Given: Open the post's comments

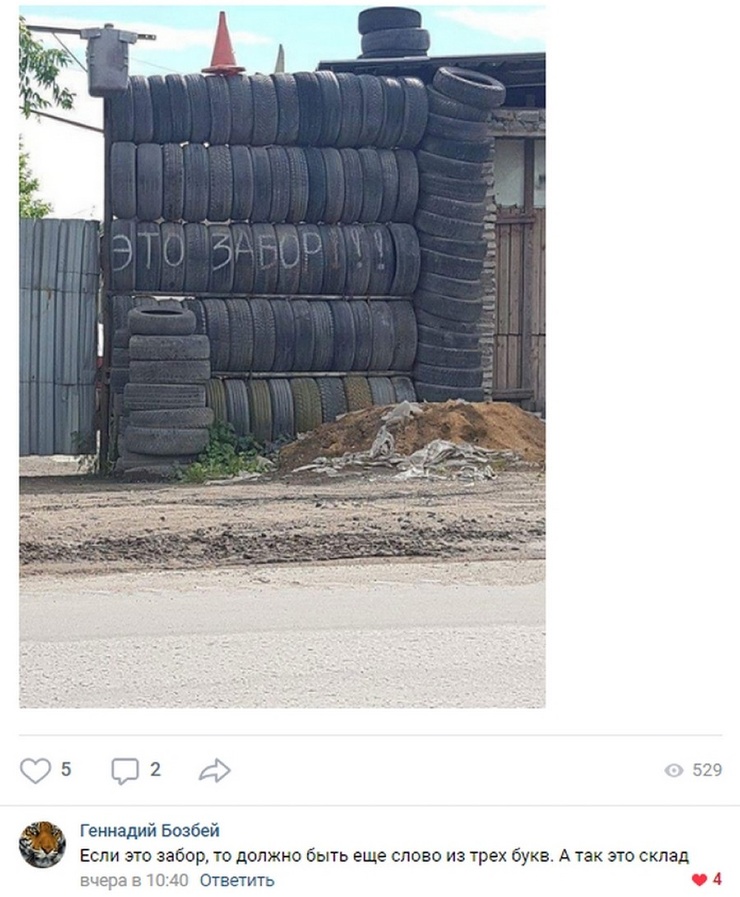Looking at the screenshot, I should [125, 770].
